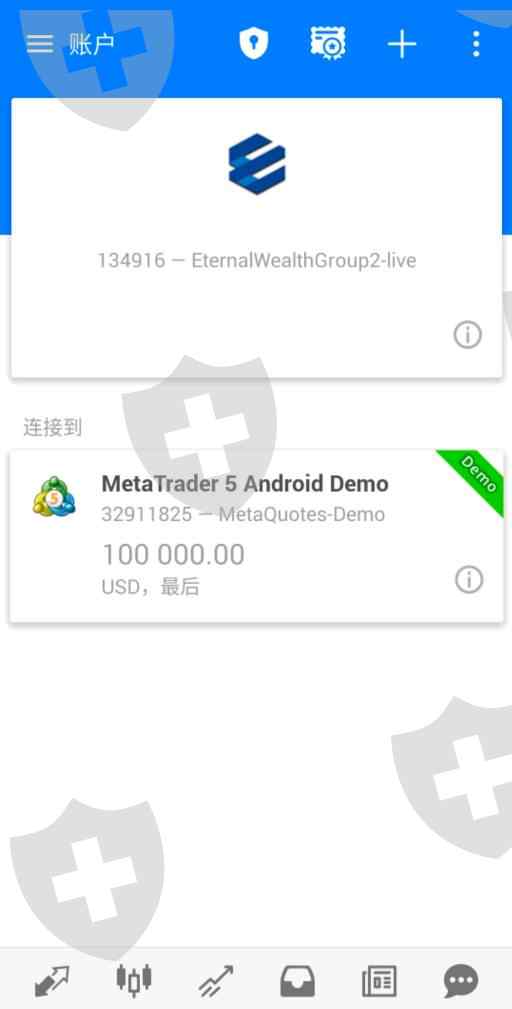Add a new account with plus icon
This screenshot has width=512, height=1009.
(402, 44)
